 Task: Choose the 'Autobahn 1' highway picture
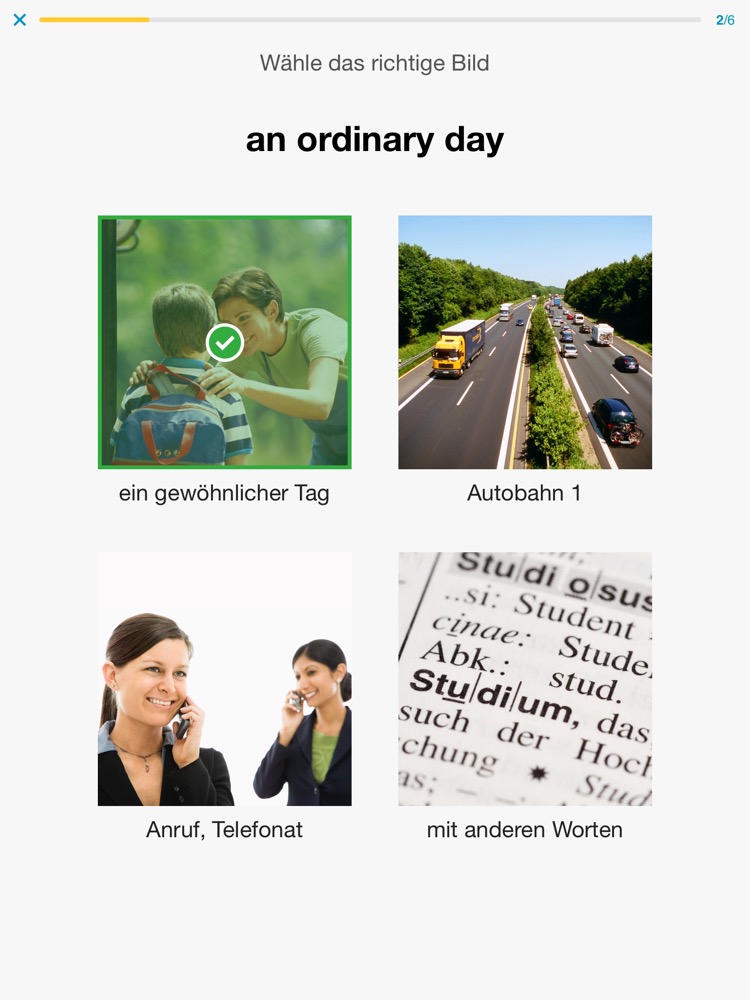[x=525, y=342]
